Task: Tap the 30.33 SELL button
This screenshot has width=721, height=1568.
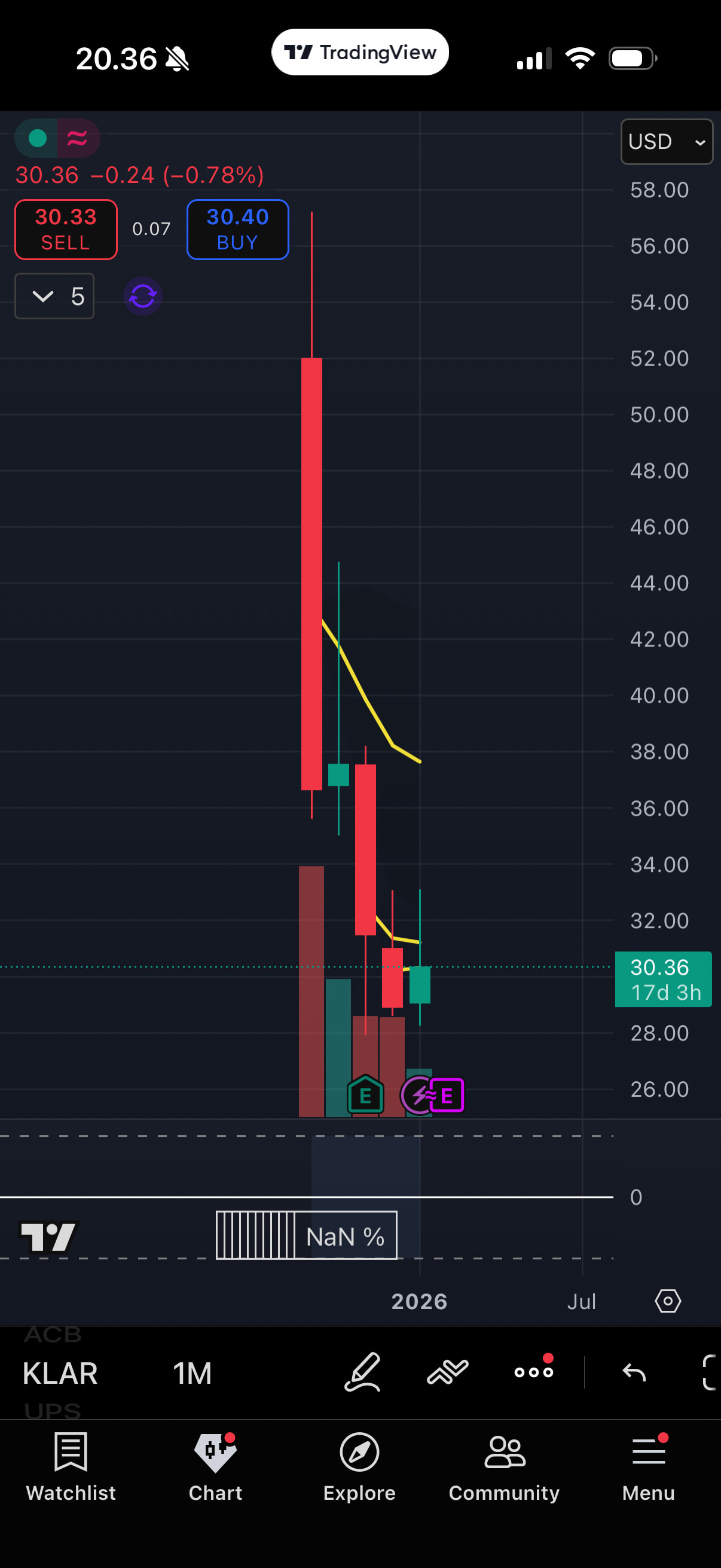Action: pyautogui.click(x=66, y=230)
